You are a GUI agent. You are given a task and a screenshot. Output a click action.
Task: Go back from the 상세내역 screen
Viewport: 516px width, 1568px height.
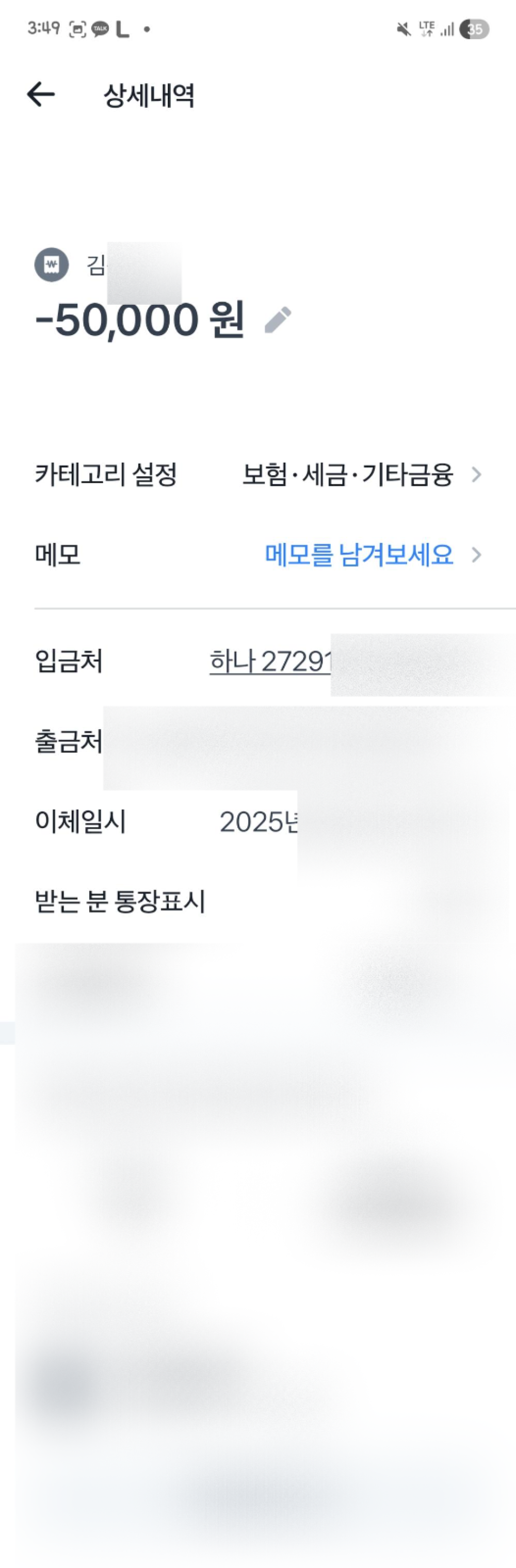click(41, 94)
